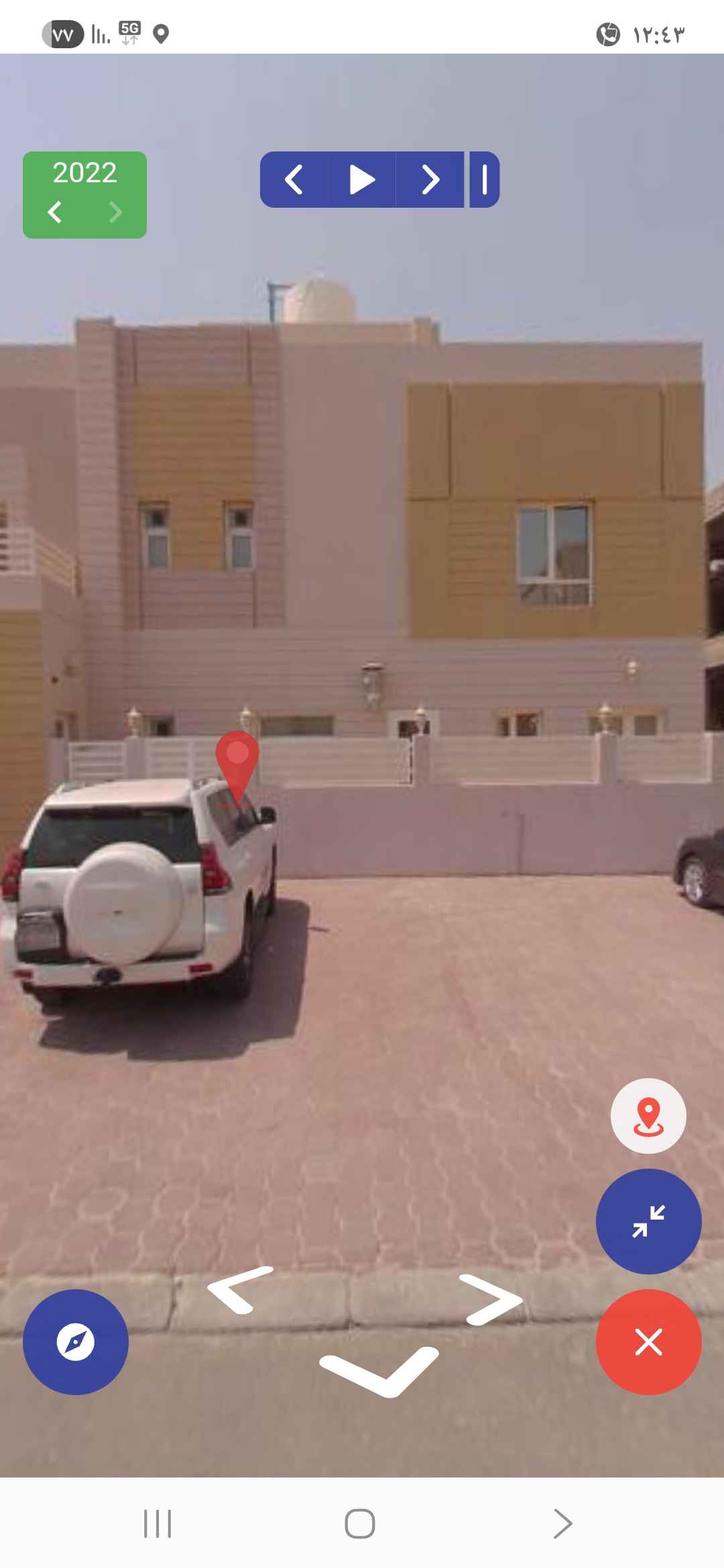The image size is (724, 1568).
Task: Go to previous year with left chevron
Action: [55, 213]
